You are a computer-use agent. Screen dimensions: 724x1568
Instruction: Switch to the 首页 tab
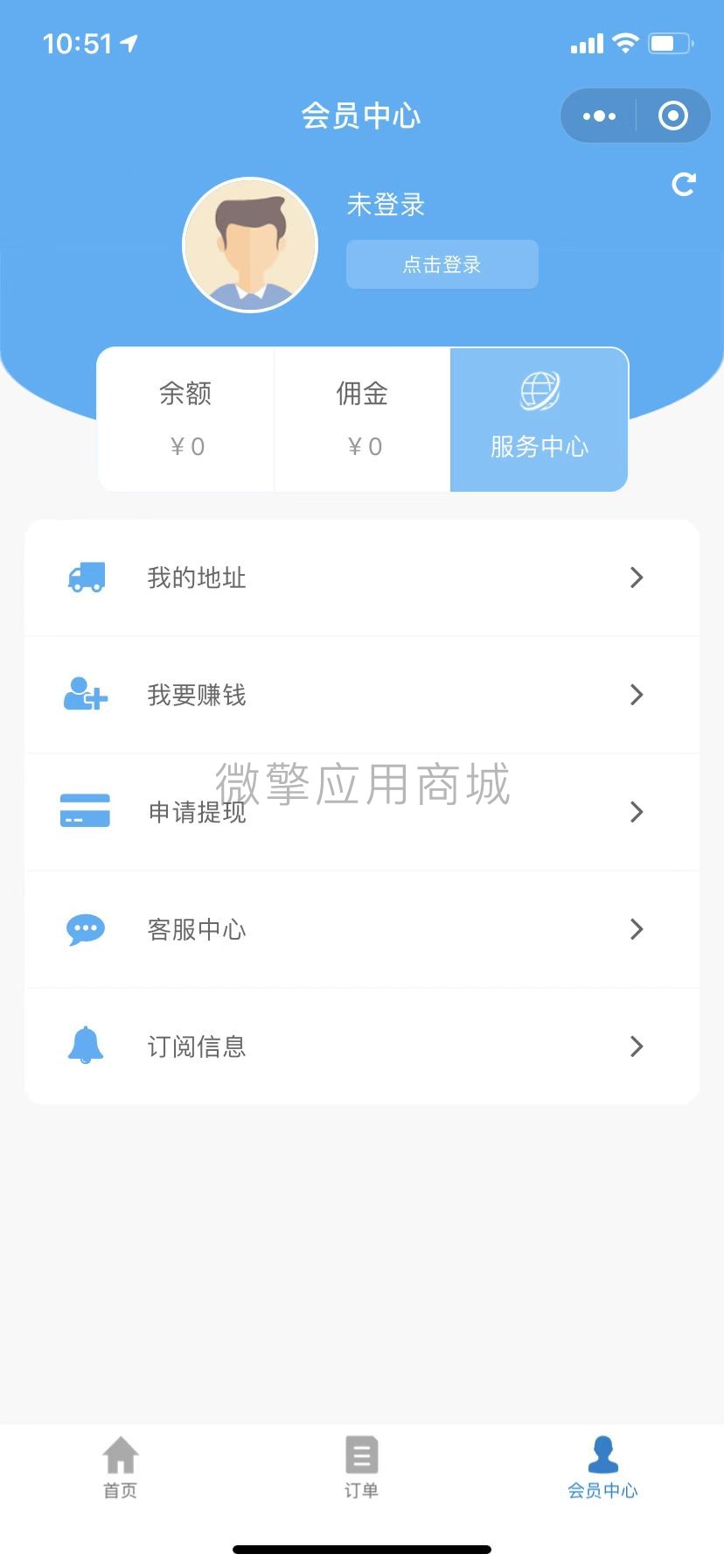[x=120, y=1466]
